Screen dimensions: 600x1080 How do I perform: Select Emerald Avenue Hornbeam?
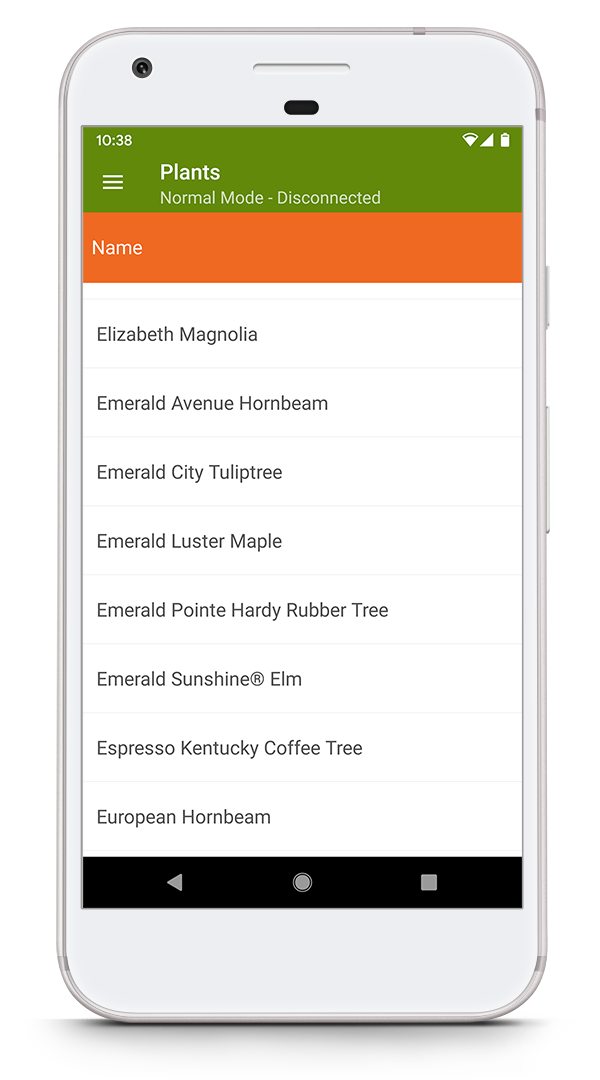(302, 403)
